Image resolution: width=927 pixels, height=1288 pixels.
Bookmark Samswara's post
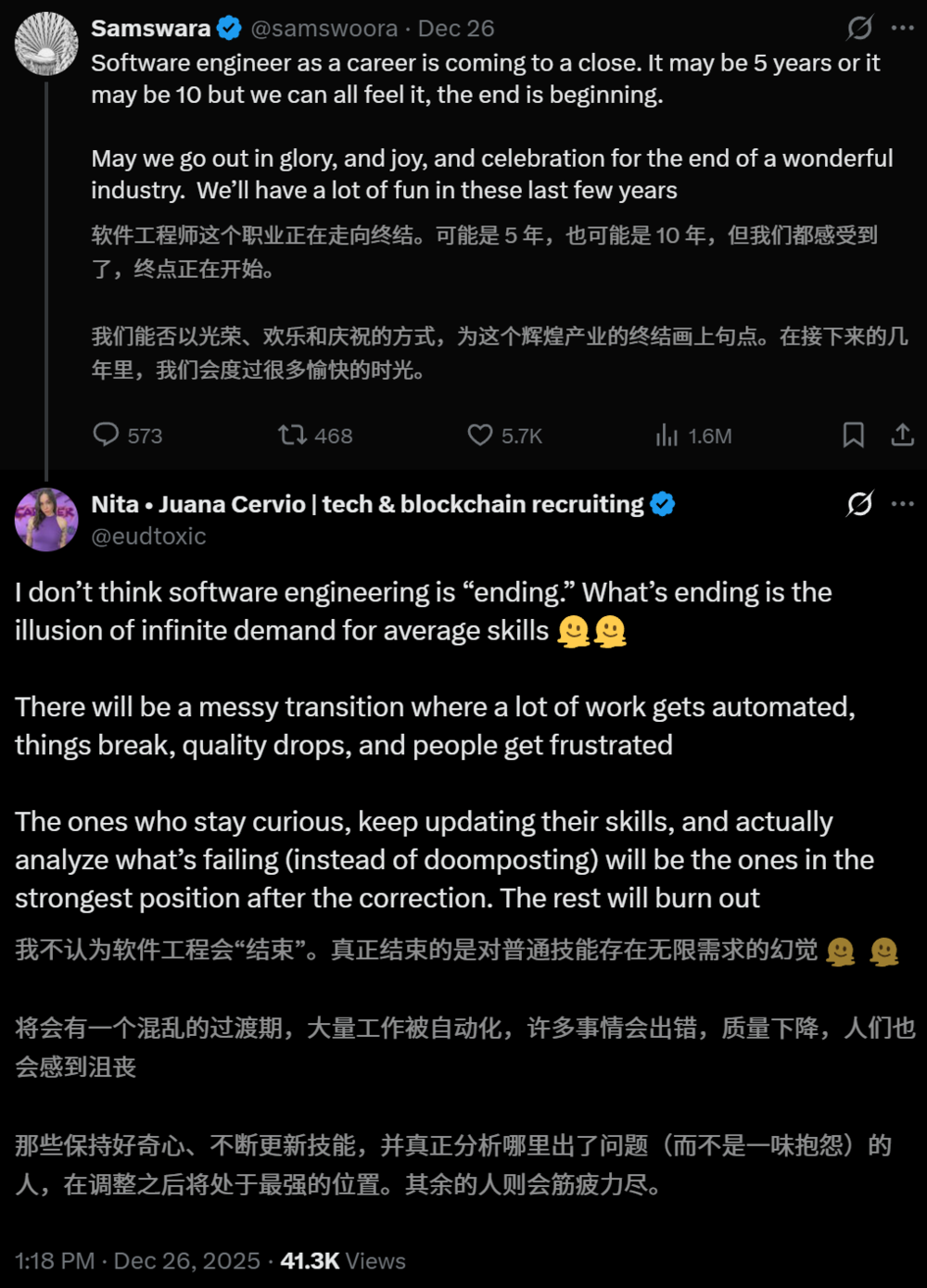[854, 436]
